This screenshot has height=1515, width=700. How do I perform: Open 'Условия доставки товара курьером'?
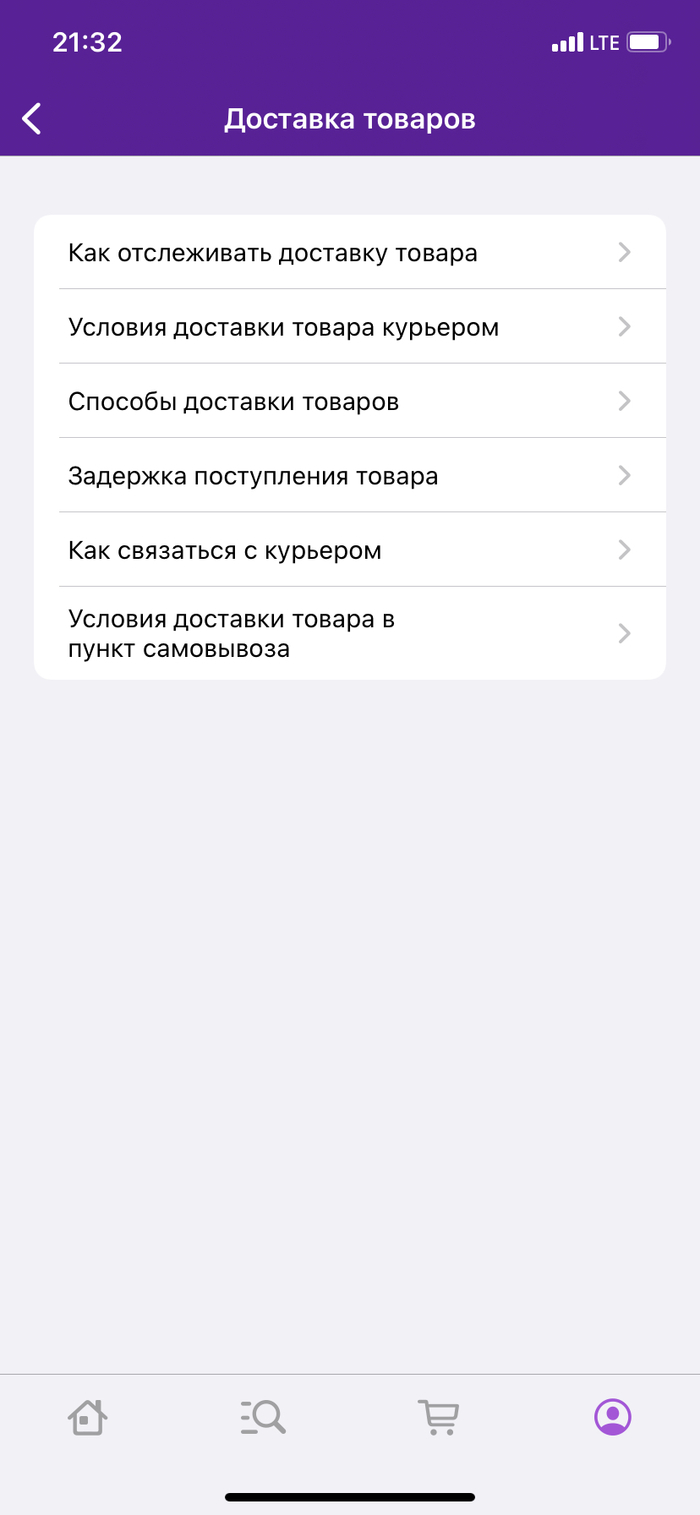350,327
